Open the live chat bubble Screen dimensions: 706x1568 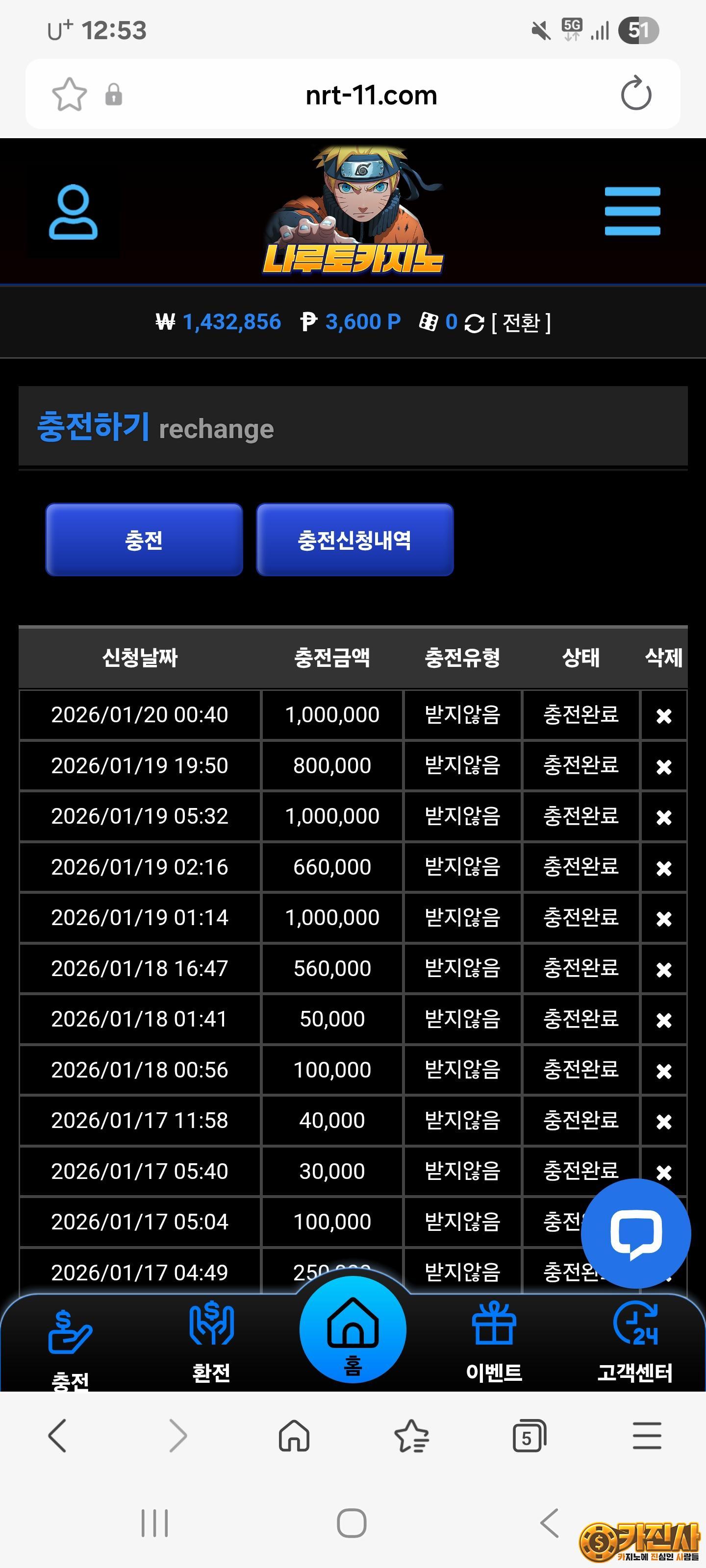635,1233
